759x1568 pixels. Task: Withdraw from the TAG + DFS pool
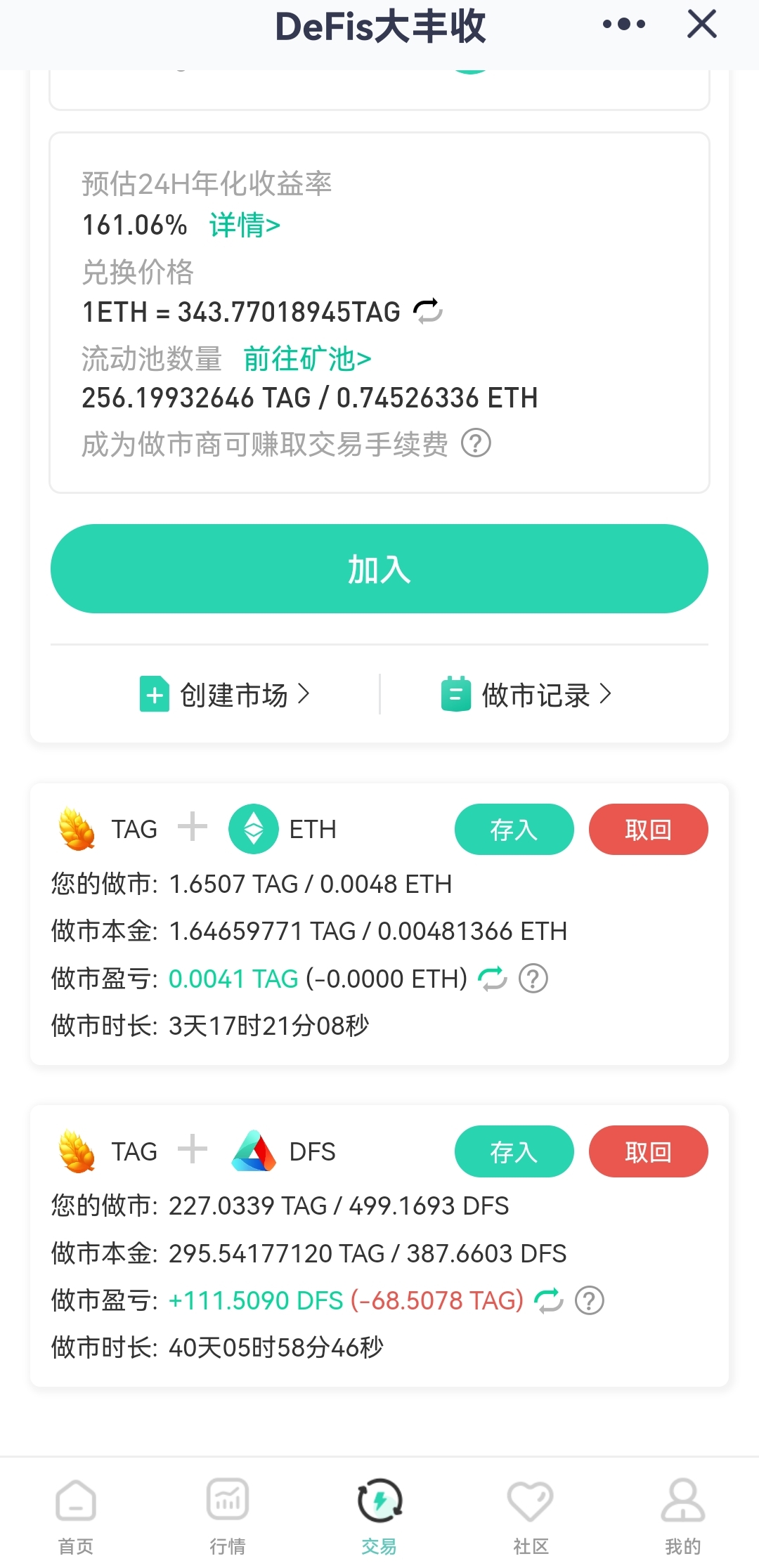tap(648, 1152)
